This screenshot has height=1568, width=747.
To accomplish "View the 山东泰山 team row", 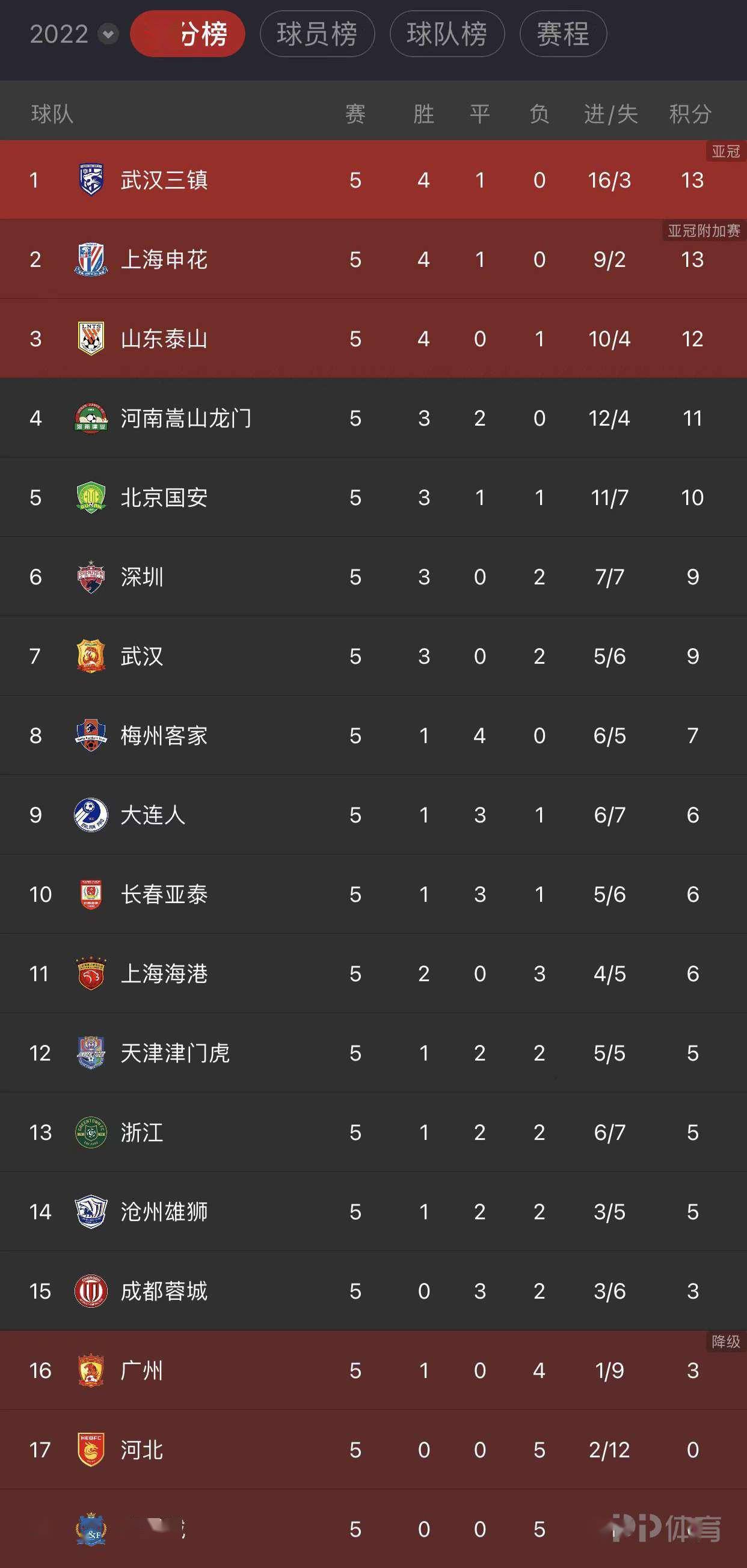I will pos(164,339).
